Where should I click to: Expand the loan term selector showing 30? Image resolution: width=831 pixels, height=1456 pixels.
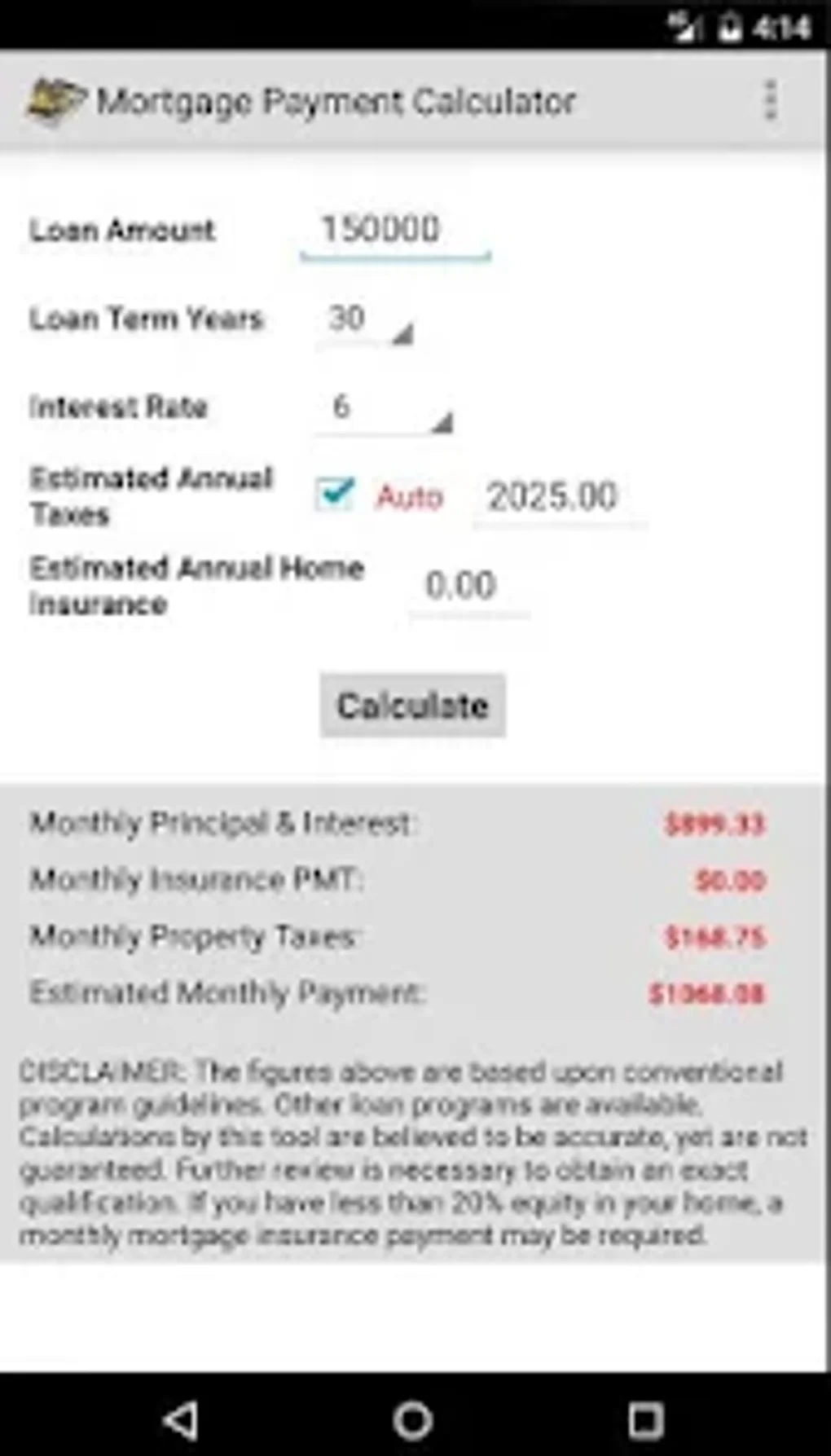pos(367,322)
